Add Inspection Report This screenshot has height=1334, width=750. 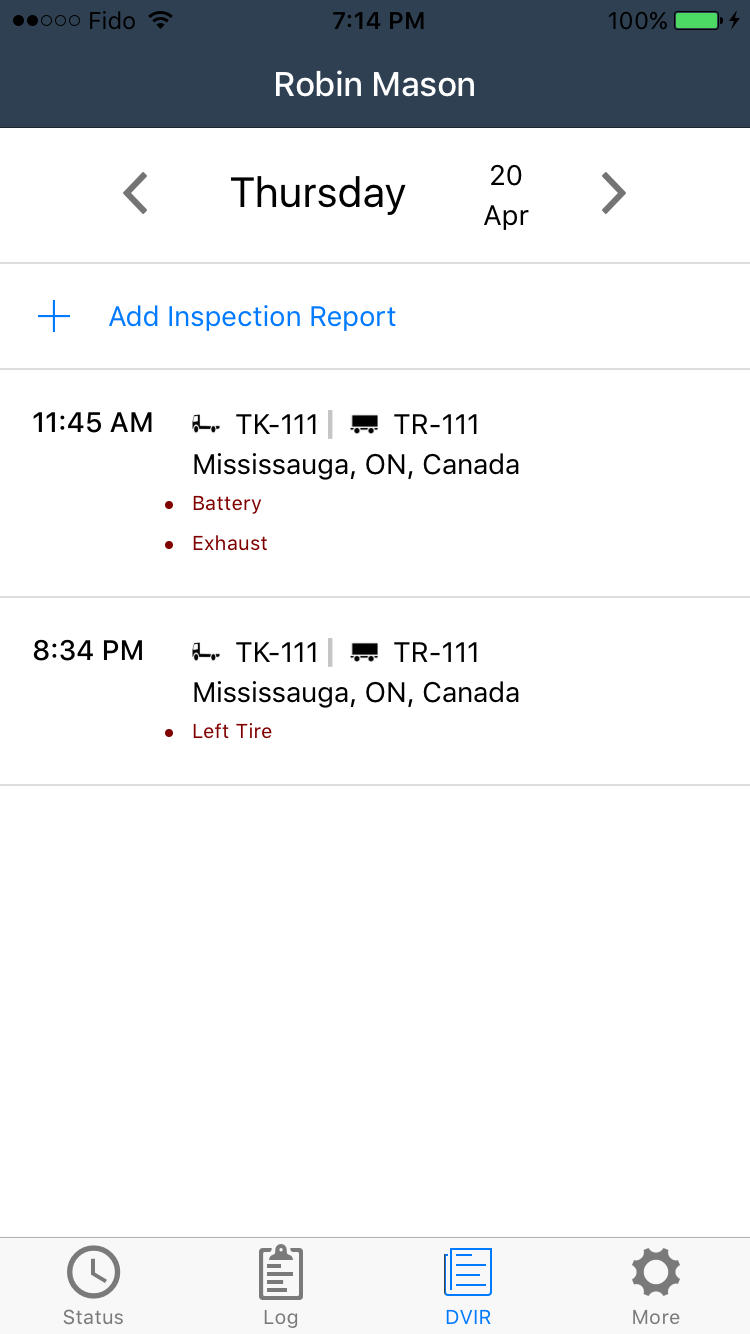375,317
